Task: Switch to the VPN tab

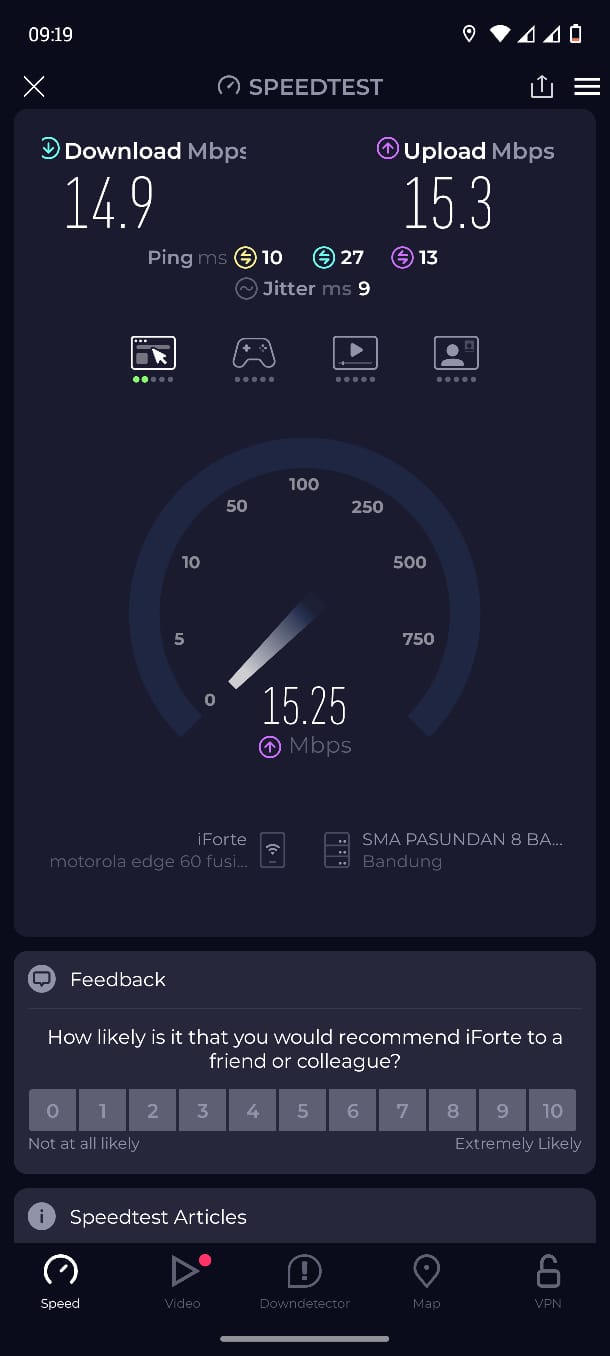Action: (x=548, y=1281)
